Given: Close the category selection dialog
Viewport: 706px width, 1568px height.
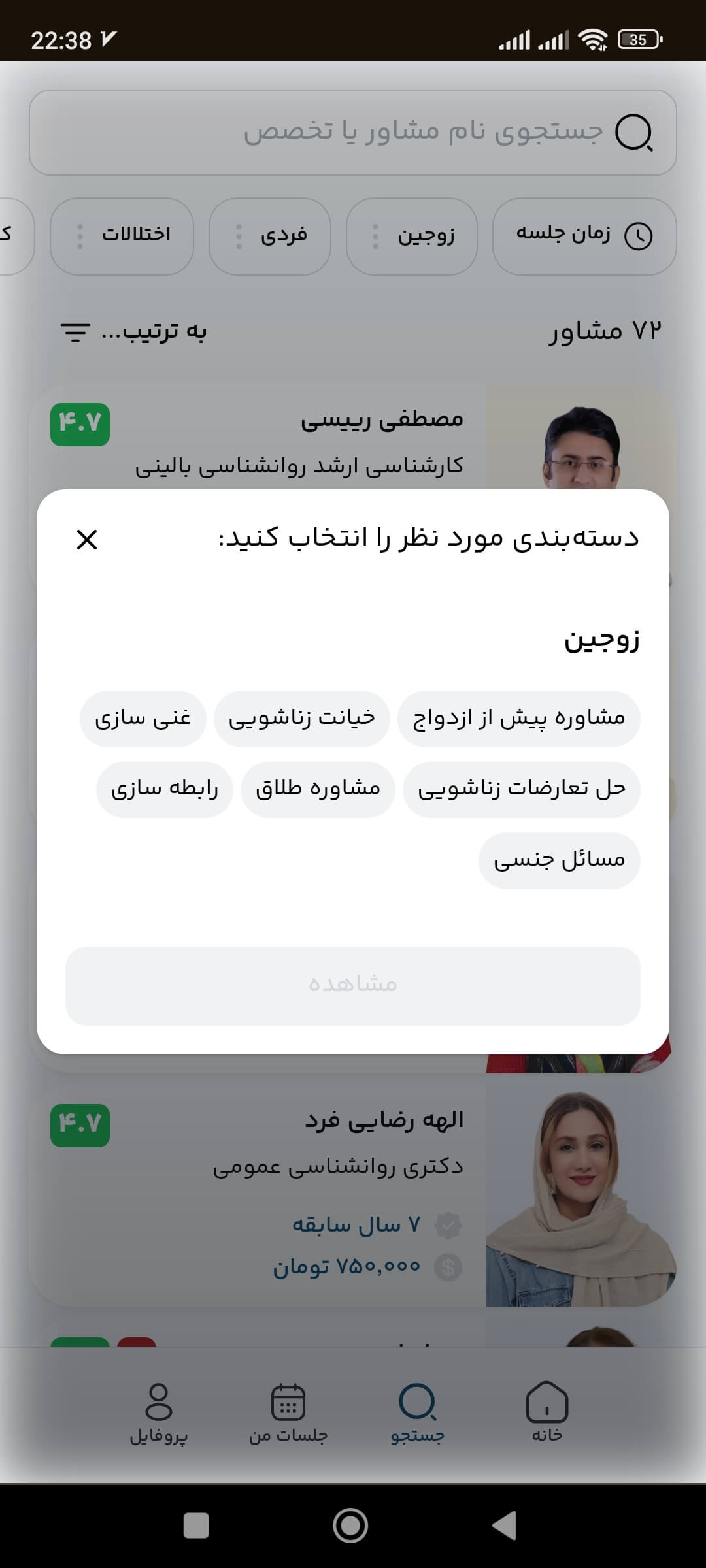Looking at the screenshot, I should (87, 540).
